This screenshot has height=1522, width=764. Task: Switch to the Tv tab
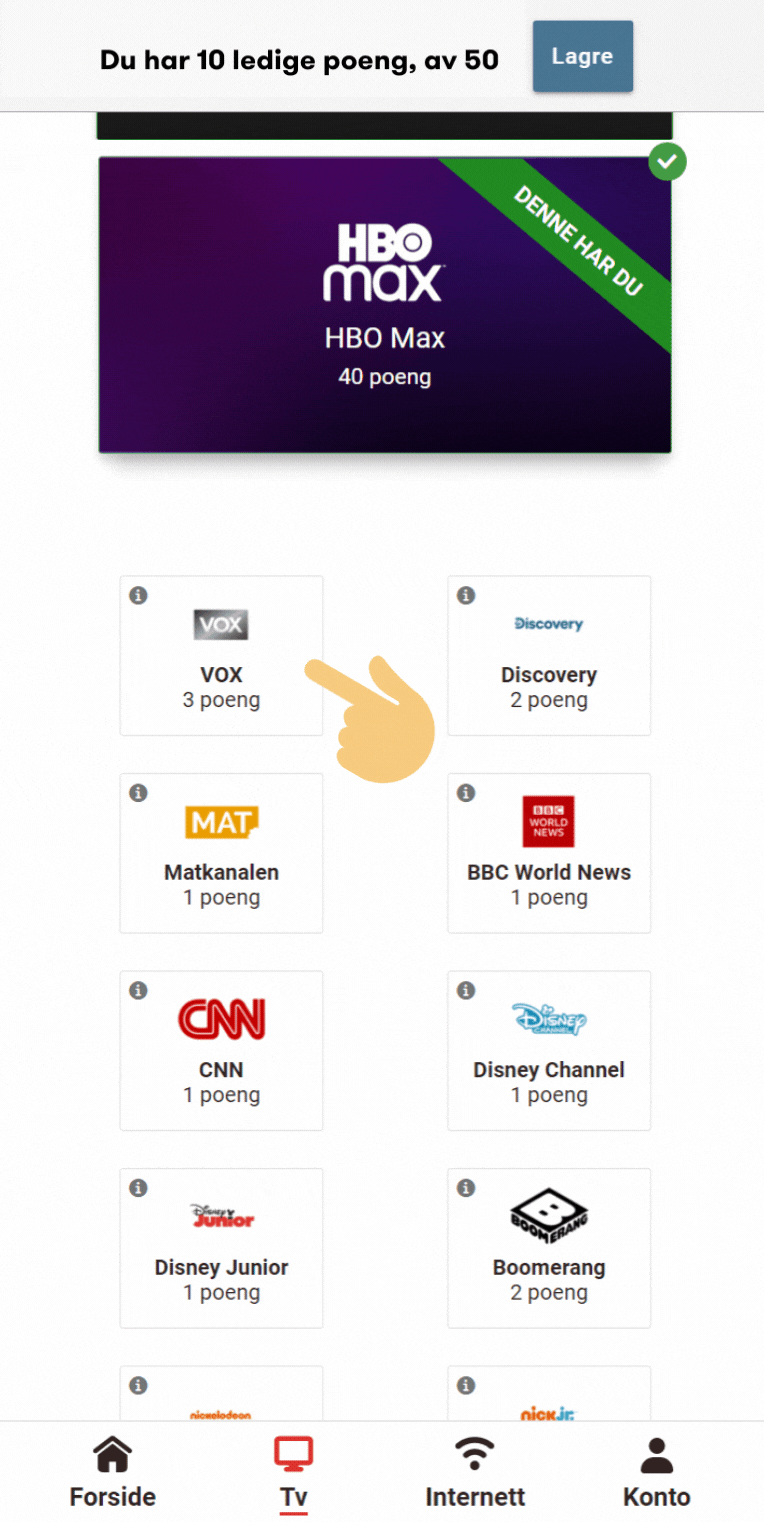[293, 1472]
